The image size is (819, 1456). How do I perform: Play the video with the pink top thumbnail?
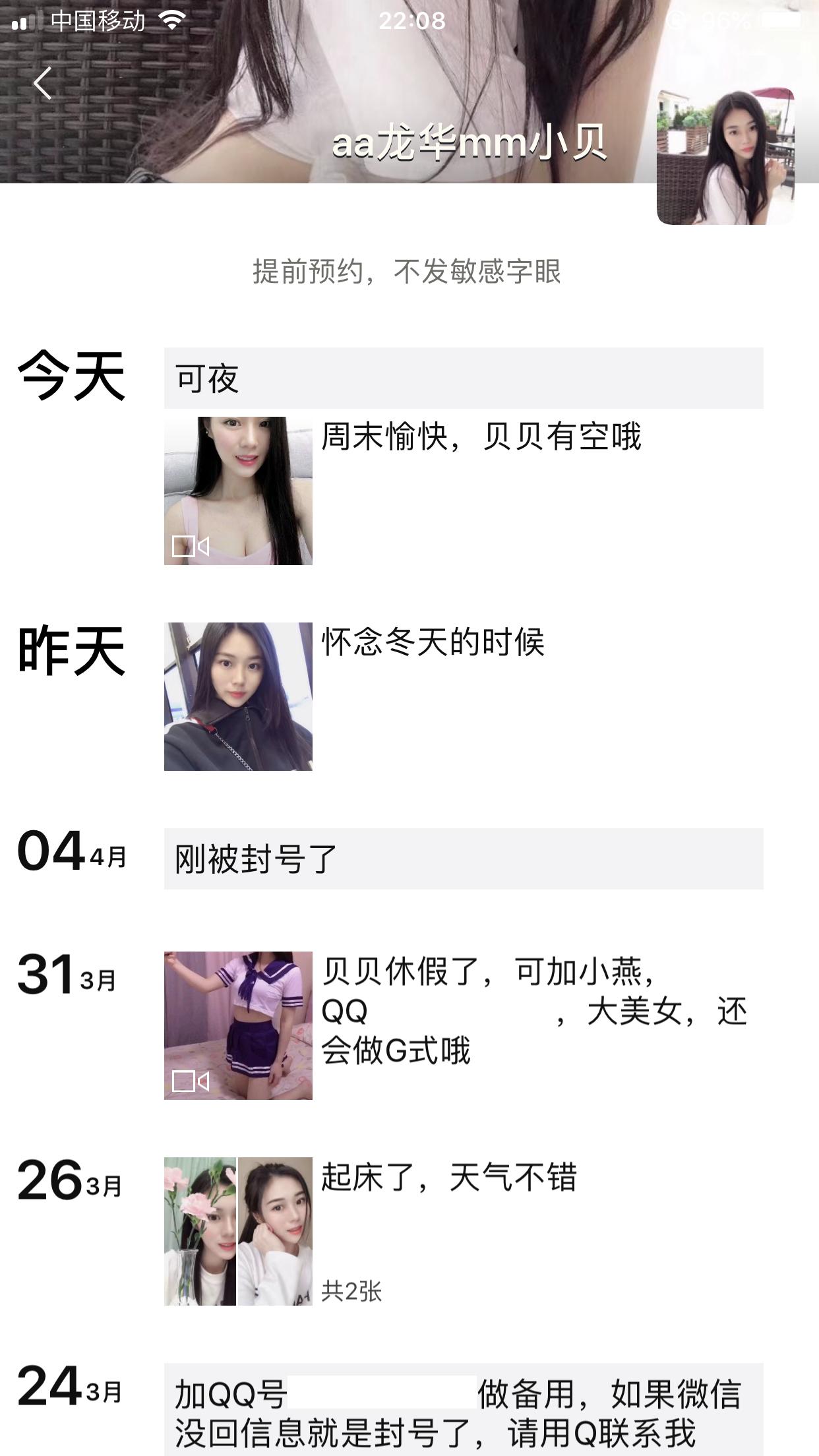[237, 491]
